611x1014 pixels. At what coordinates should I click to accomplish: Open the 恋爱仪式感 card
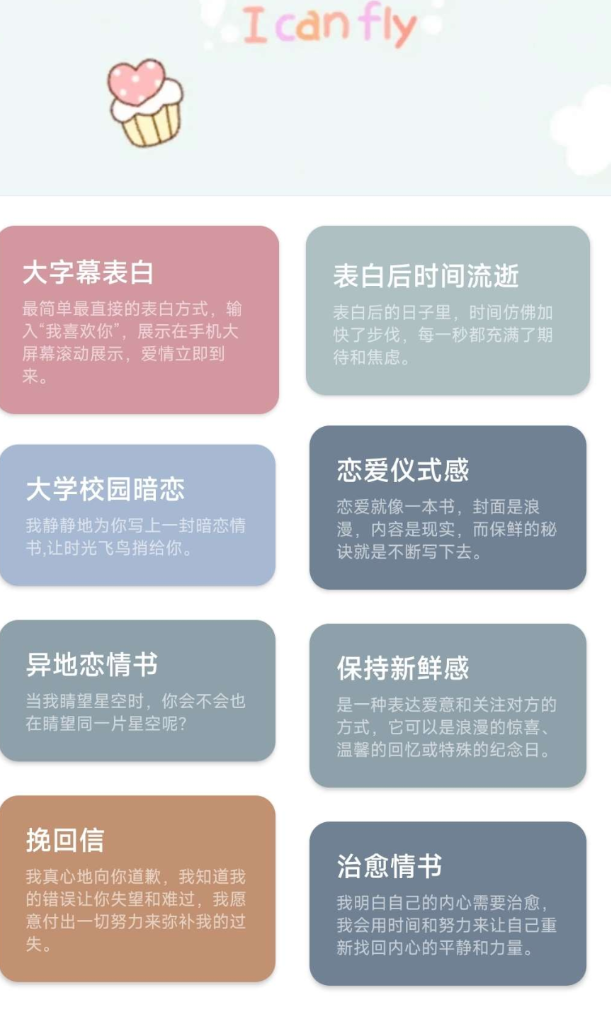(447, 507)
